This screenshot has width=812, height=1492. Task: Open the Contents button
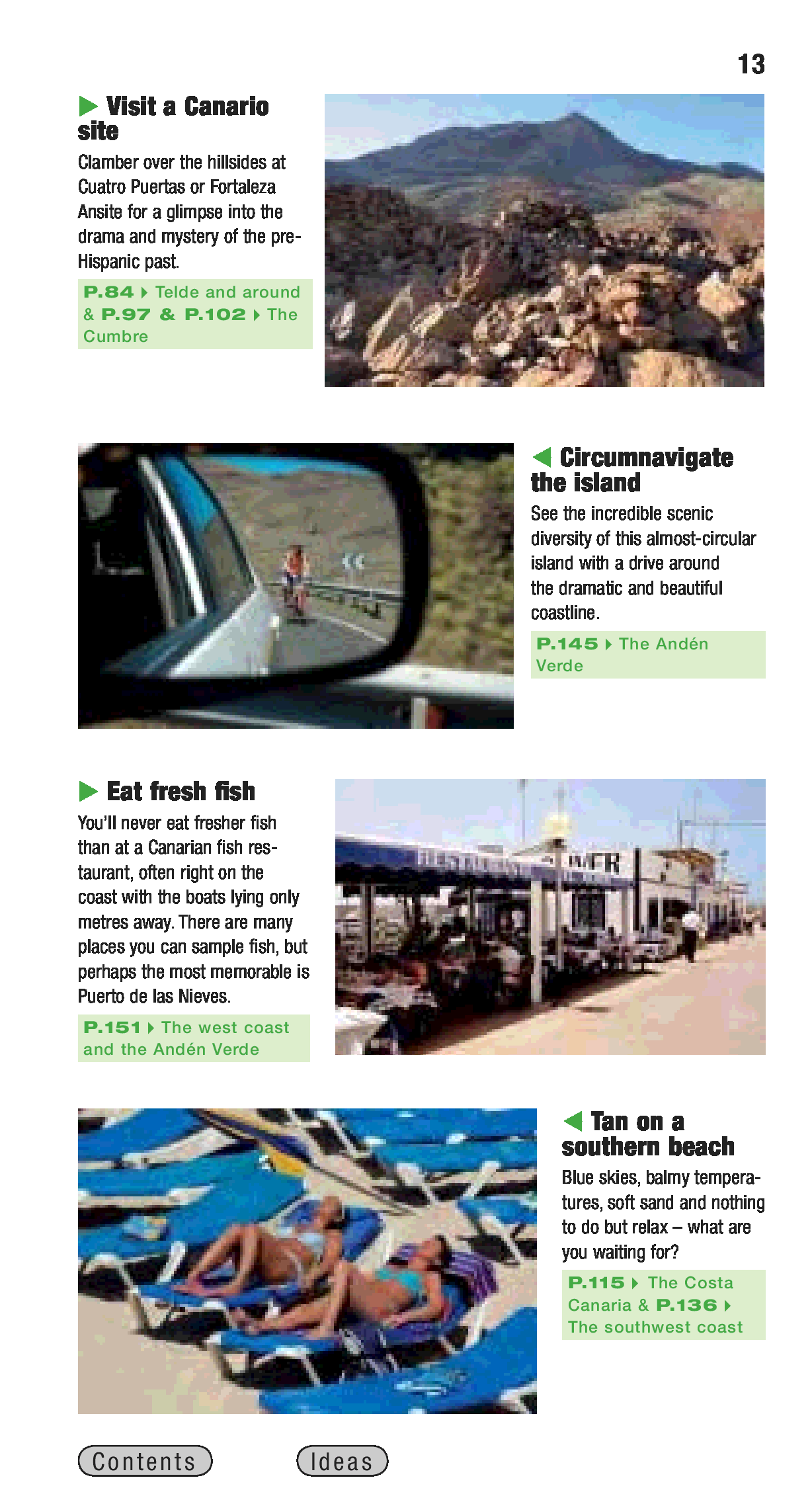[x=145, y=1460]
